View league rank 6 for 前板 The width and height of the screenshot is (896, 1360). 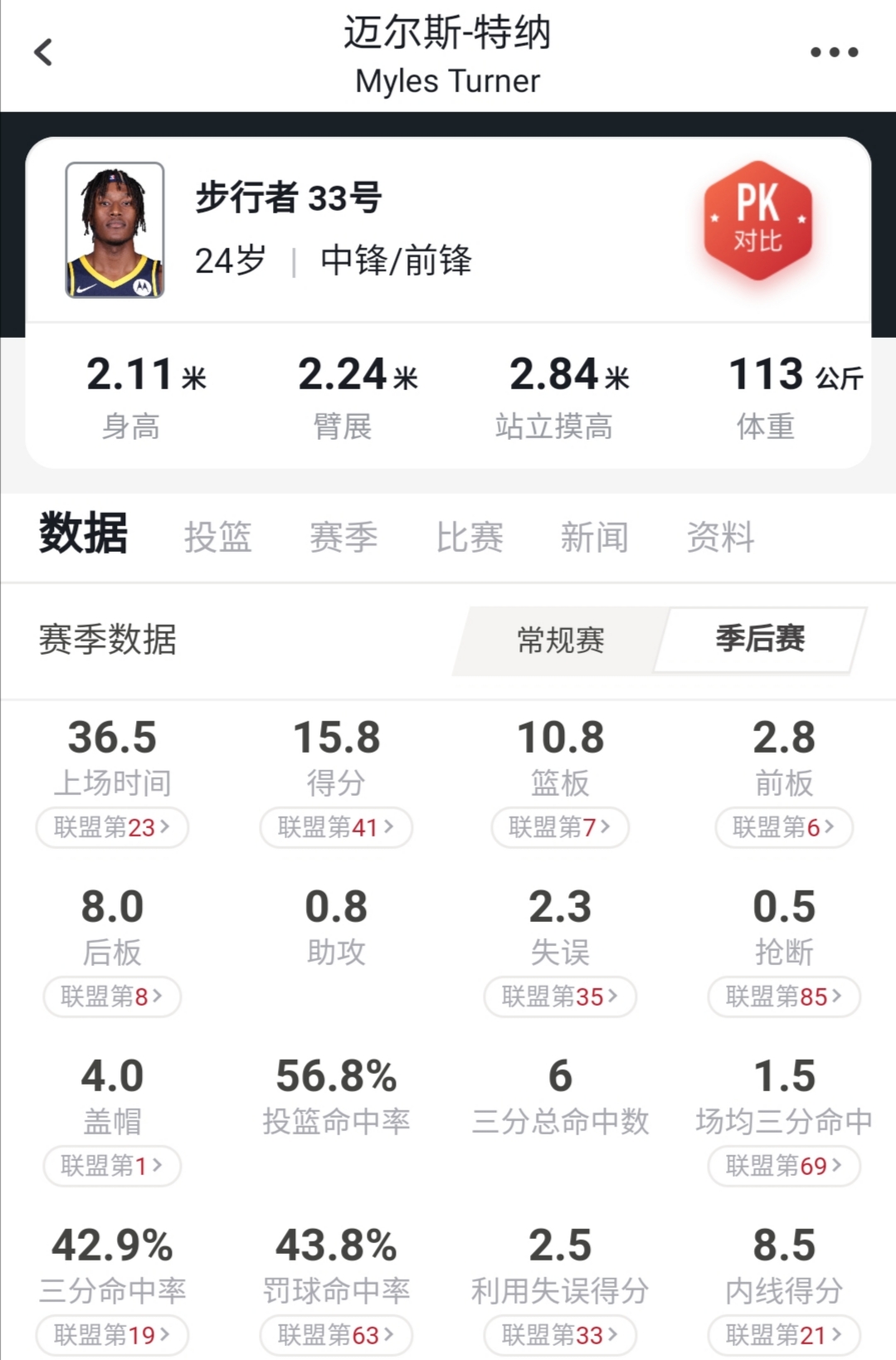tap(784, 827)
